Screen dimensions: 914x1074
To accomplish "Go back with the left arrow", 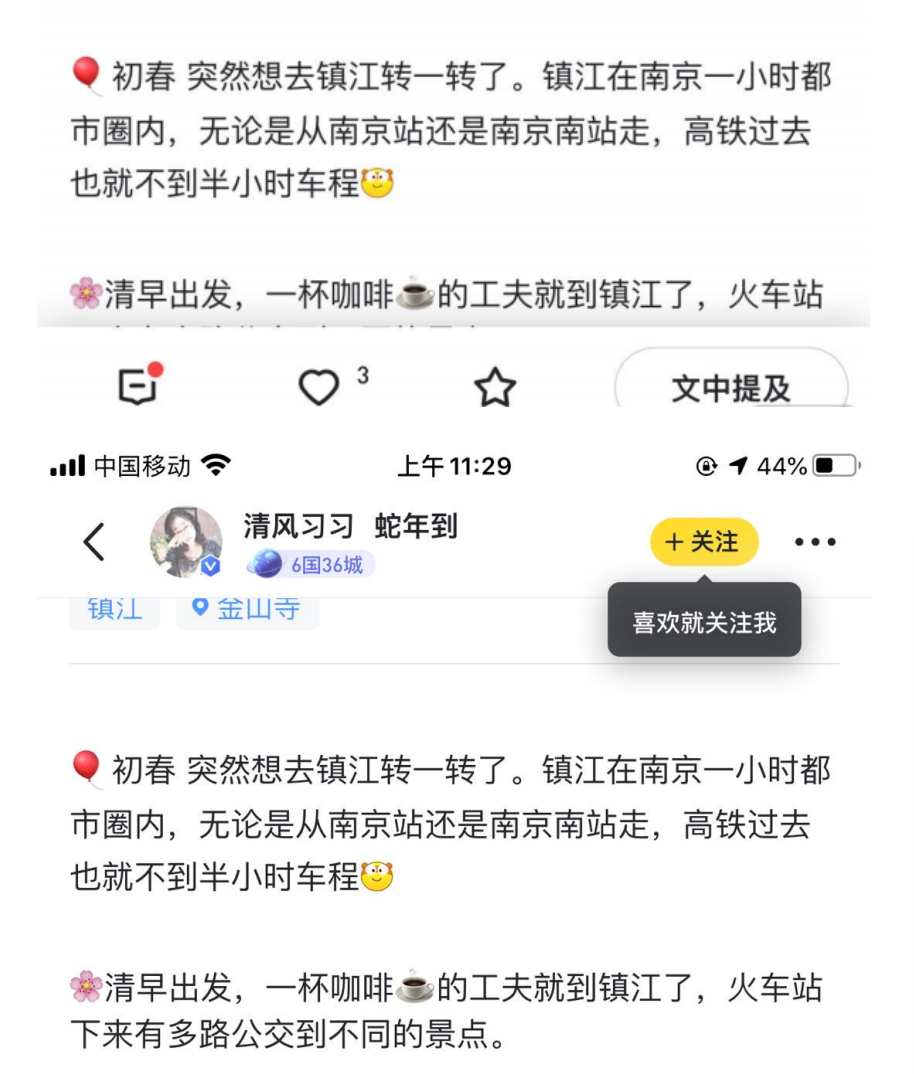I will [94, 542].
